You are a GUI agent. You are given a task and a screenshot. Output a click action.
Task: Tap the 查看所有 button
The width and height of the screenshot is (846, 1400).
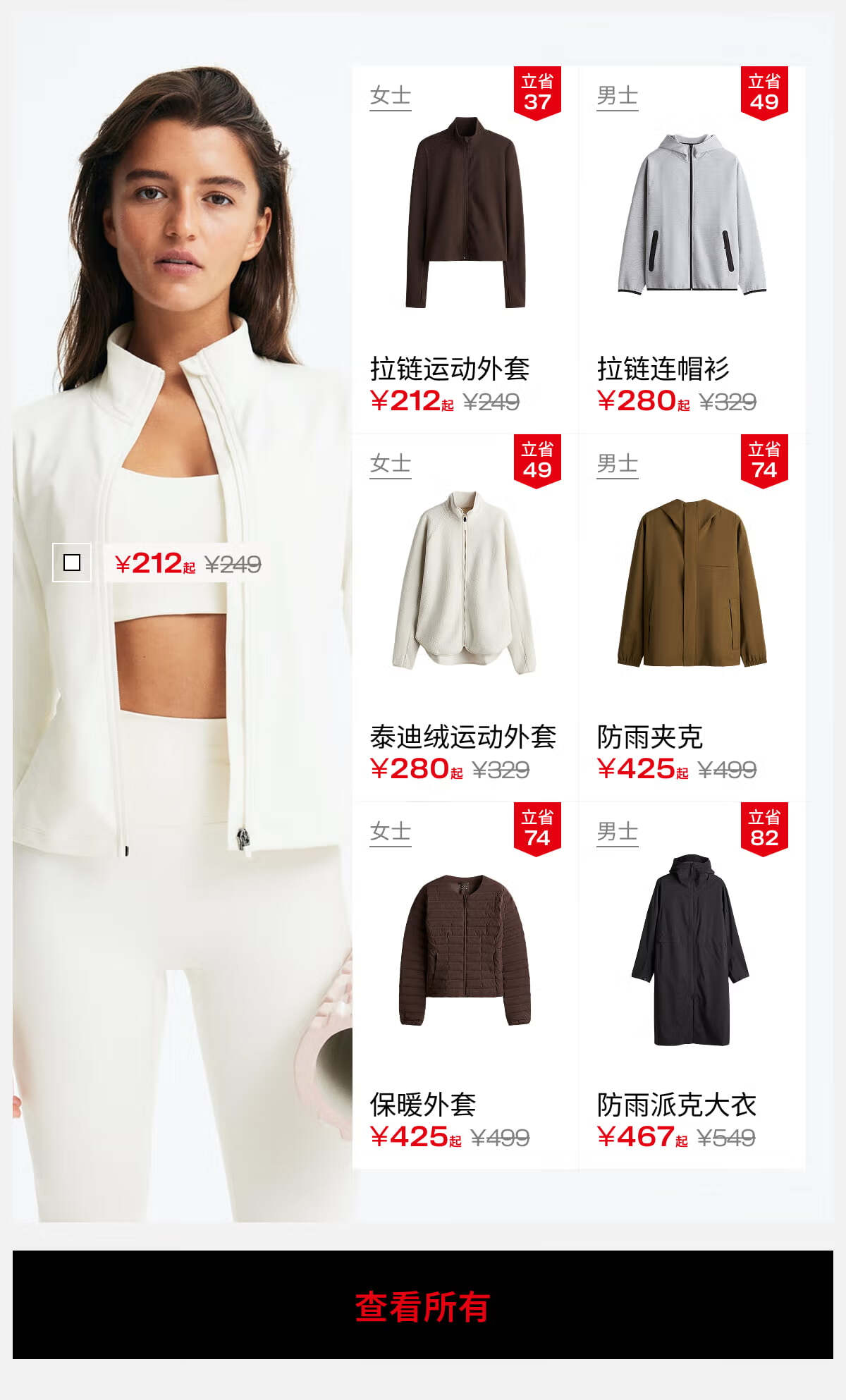tap(423, 1305)
